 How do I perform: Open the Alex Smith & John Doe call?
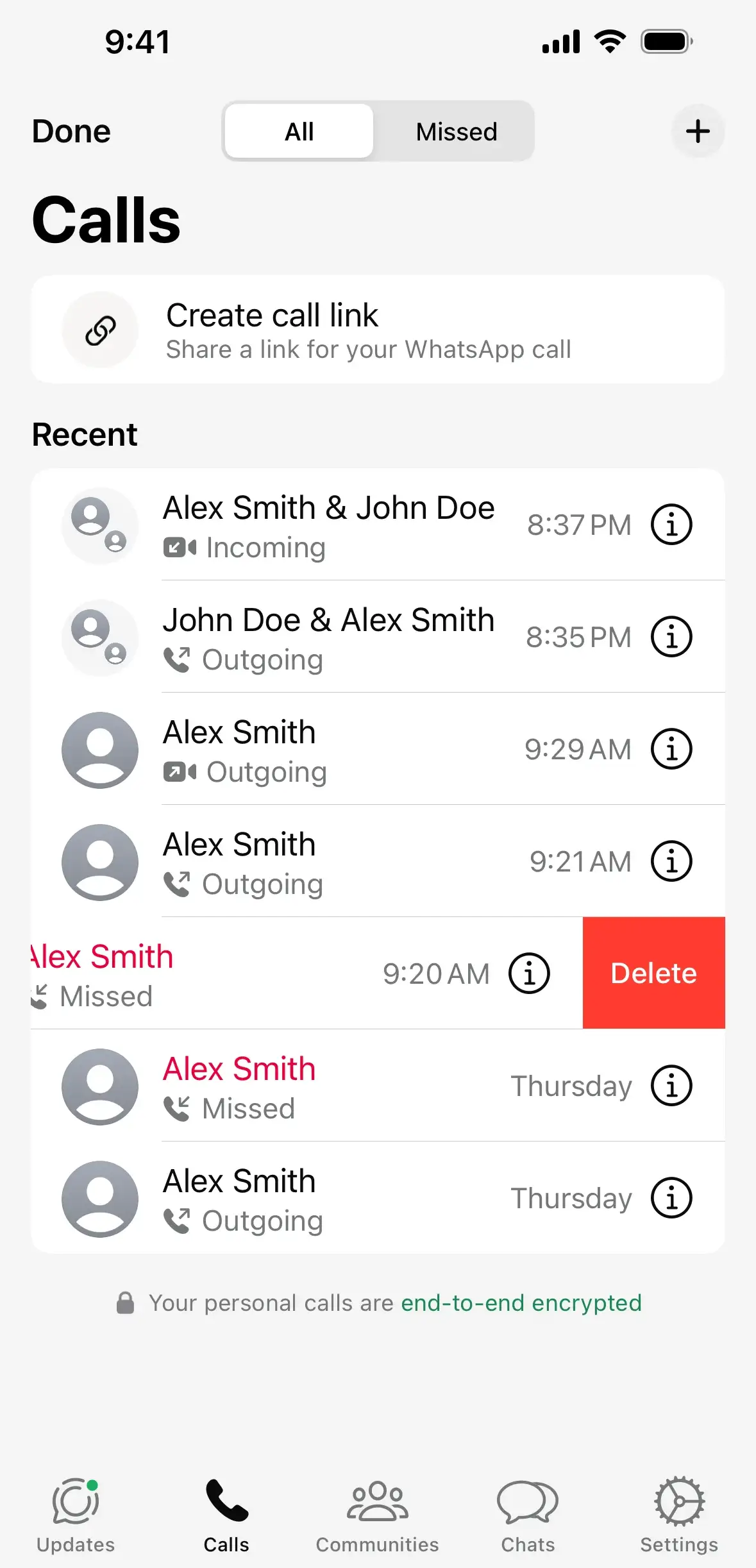tap(328, 525)
